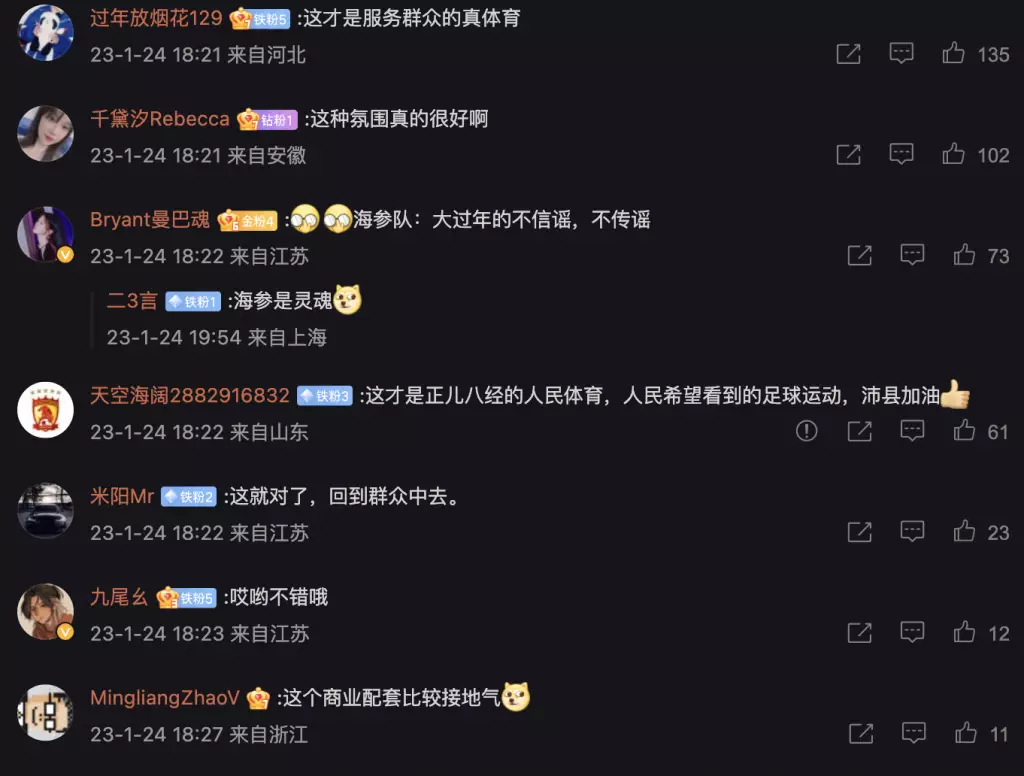Report 天空海阔2882916832's comment via alert icon

point(806,431)
